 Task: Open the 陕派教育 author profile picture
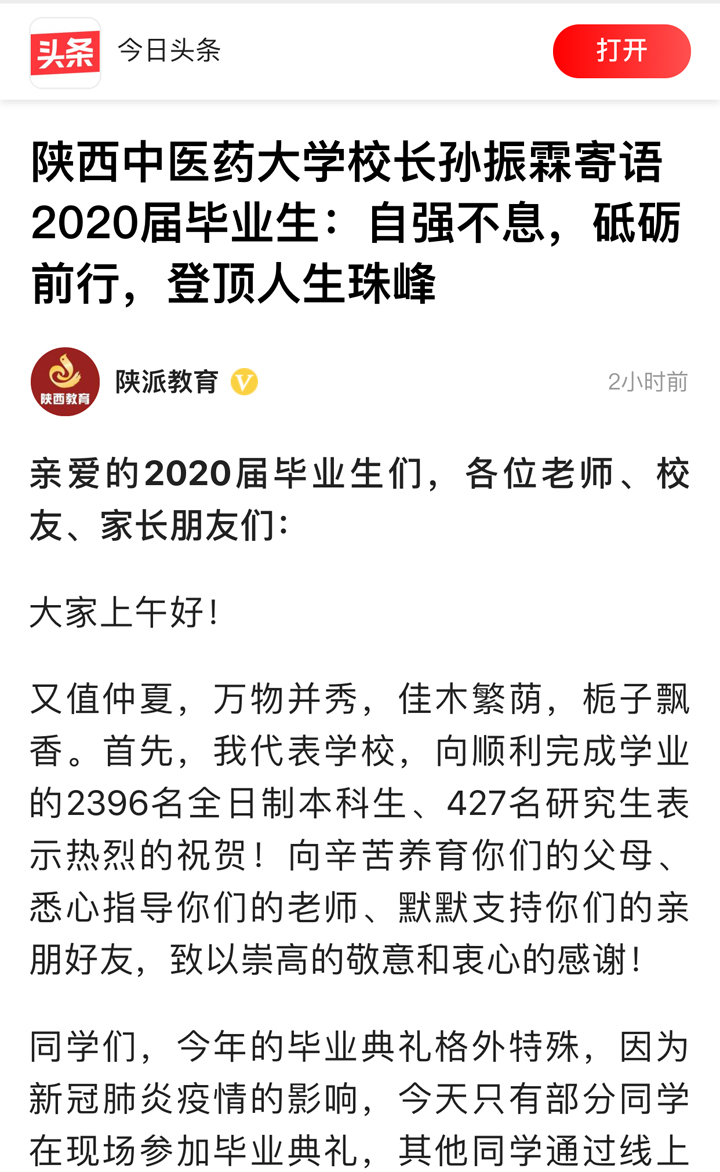coord(65,382)
